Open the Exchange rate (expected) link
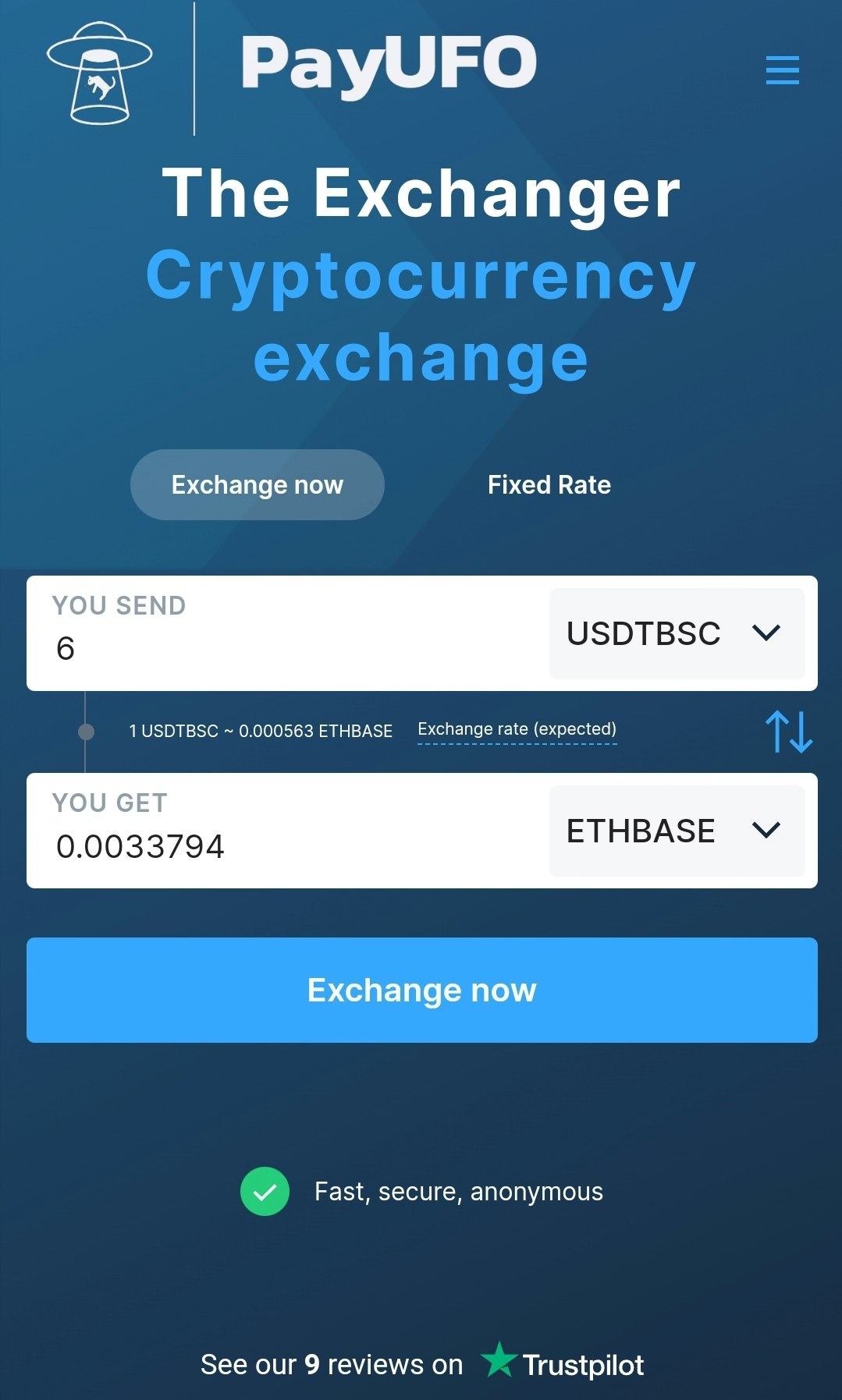The image size is (842, 1400). point(517,729)
